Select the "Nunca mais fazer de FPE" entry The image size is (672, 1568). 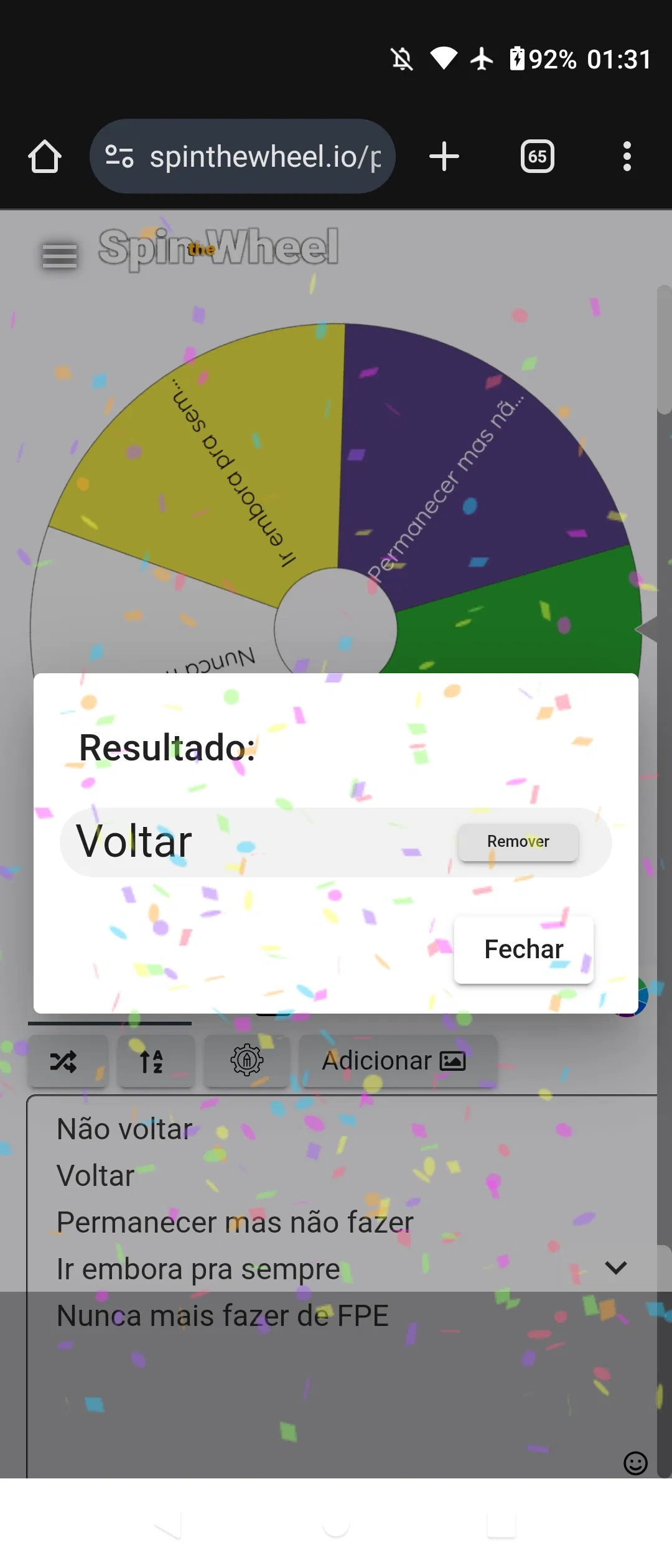click(222, 1315)
